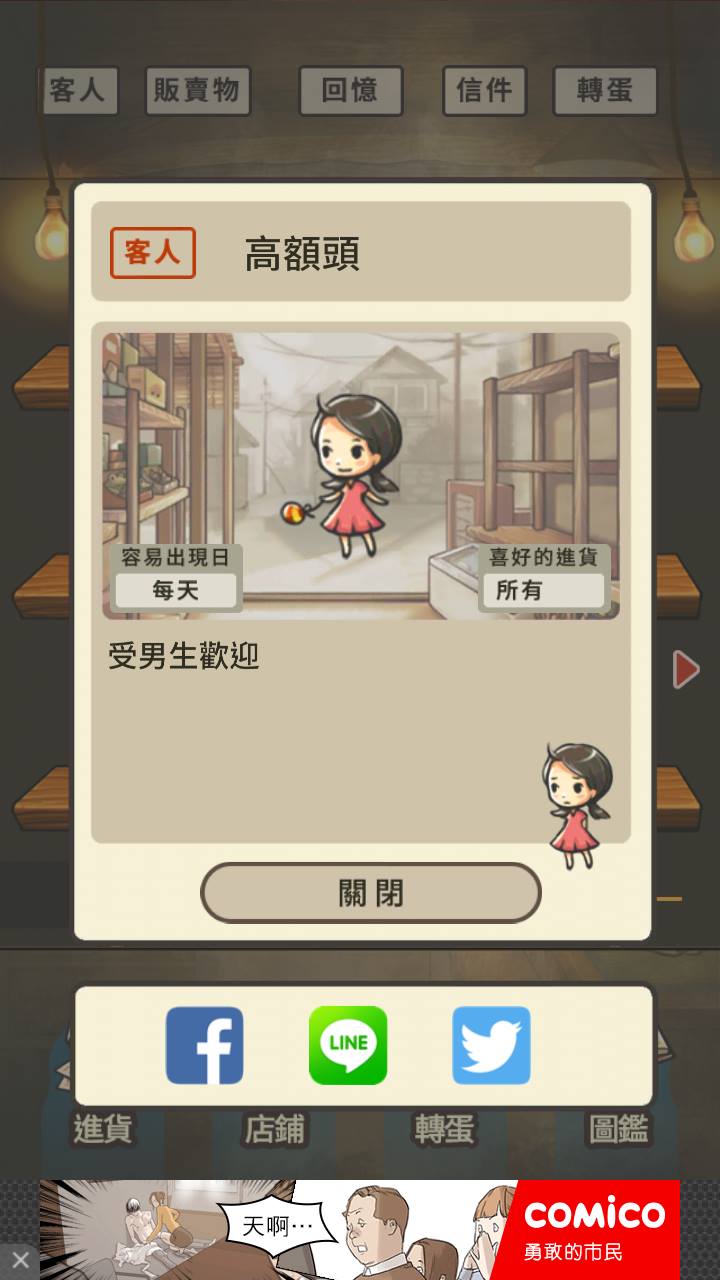Open the 轉蛋 tab at the top
The width and height of the screenshot is (720, 1280).
[605, 91]
